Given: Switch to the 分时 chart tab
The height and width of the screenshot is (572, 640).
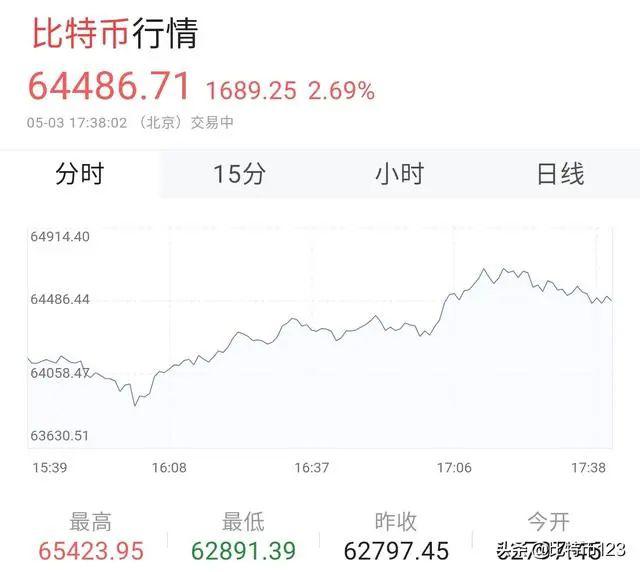Looking at the screenshot, I should point(80,174).
